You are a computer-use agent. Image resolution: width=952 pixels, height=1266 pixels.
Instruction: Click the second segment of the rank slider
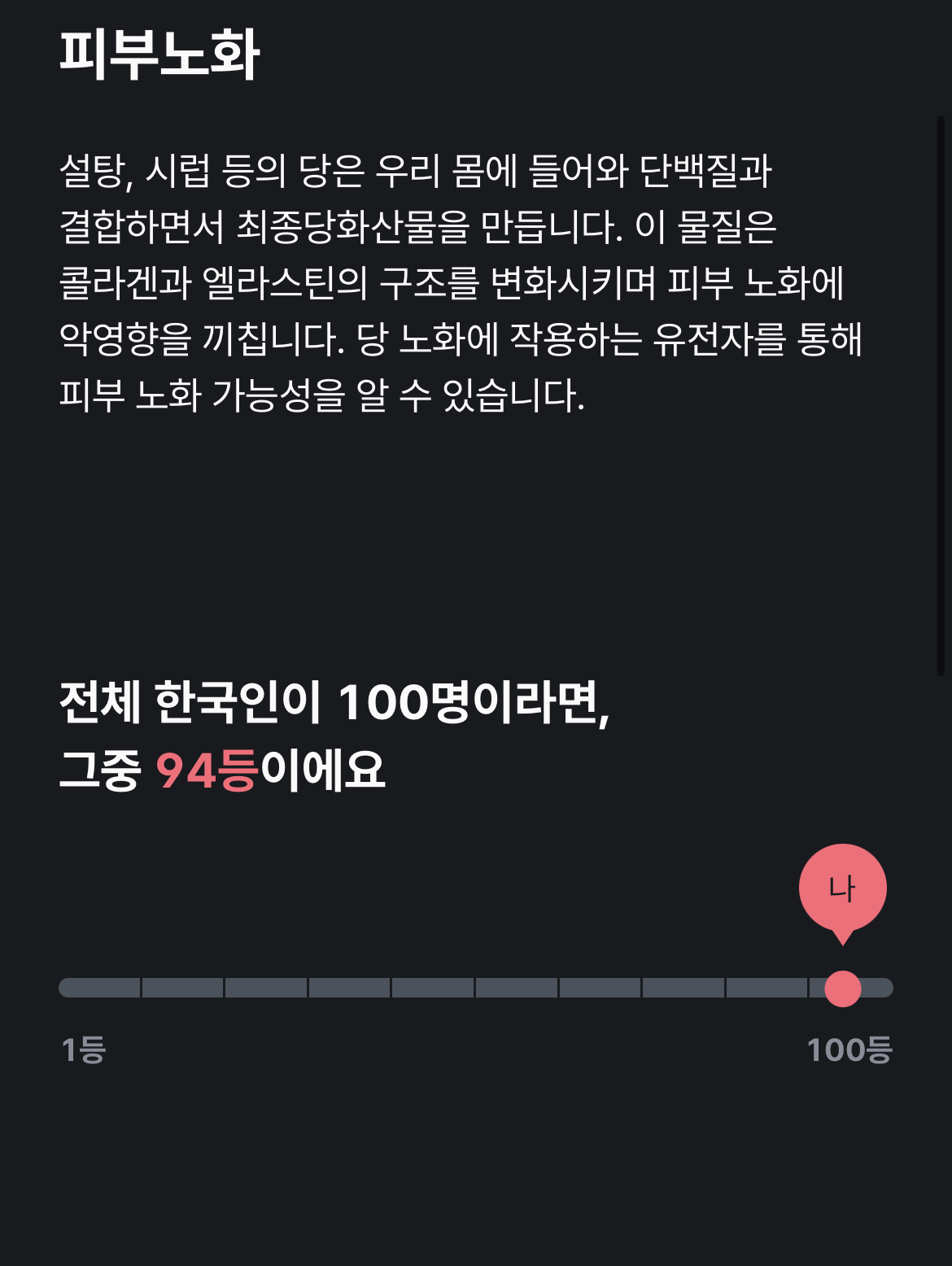click(x=183, y=989)
